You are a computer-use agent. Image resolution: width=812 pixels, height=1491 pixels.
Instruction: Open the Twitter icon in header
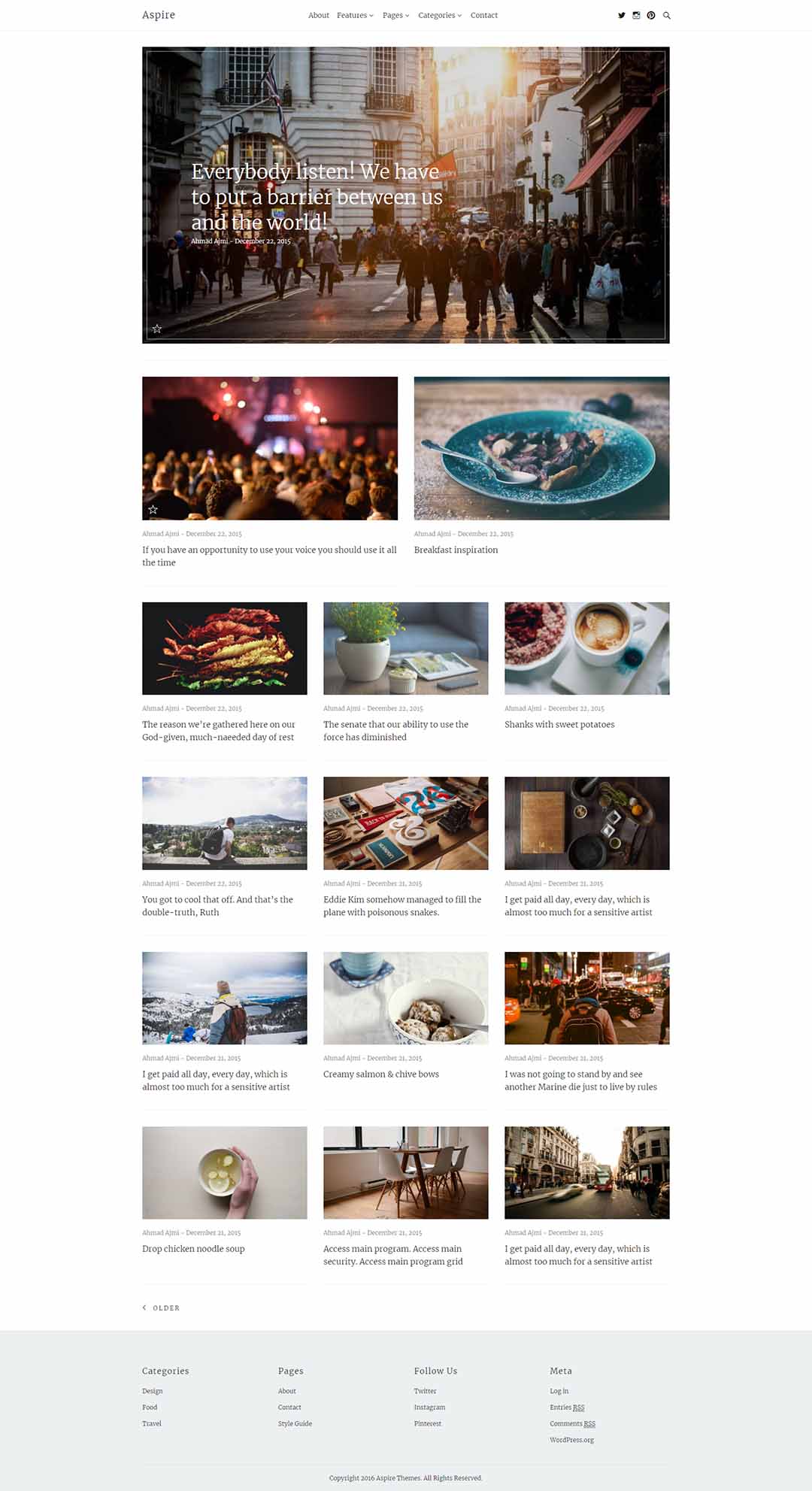(x=622, y=15)
